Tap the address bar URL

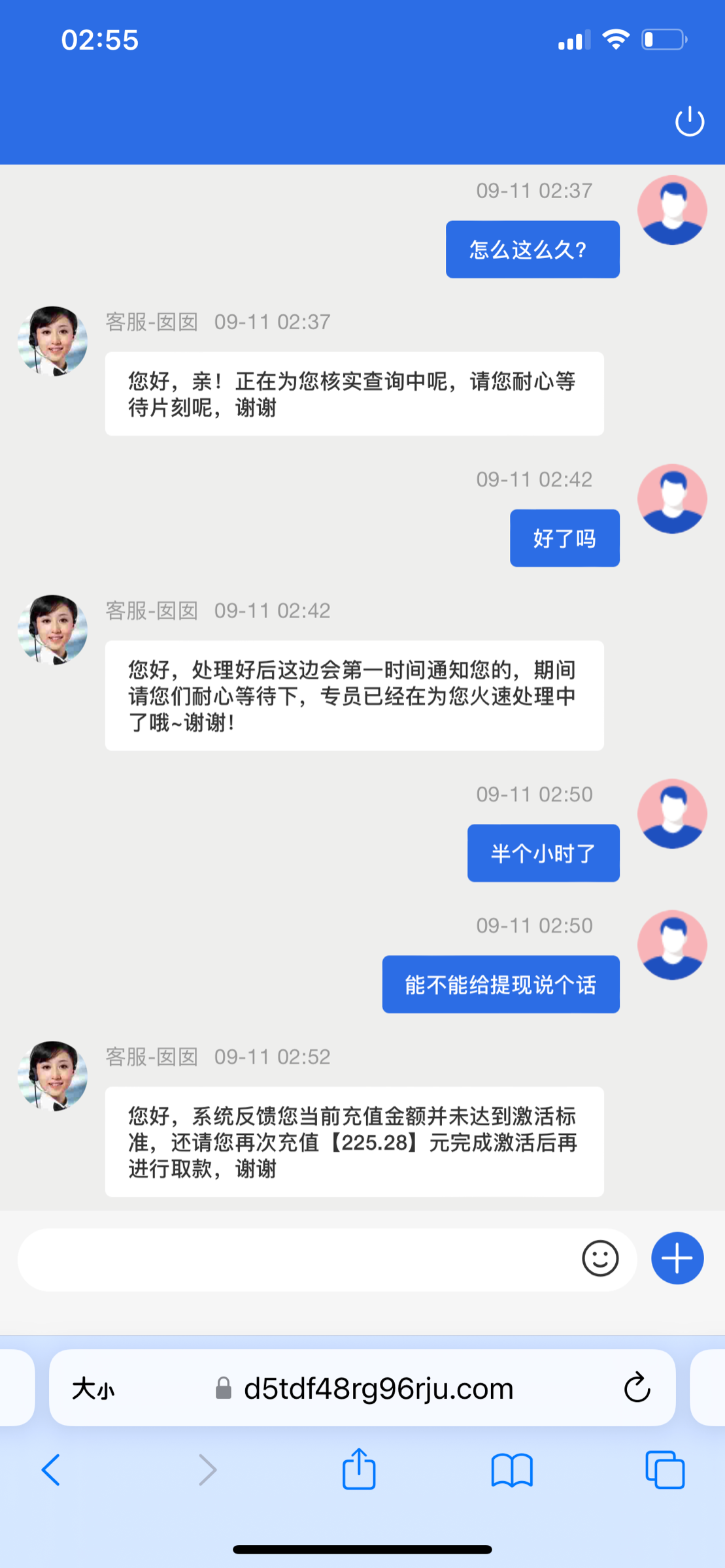[378, 1388]
